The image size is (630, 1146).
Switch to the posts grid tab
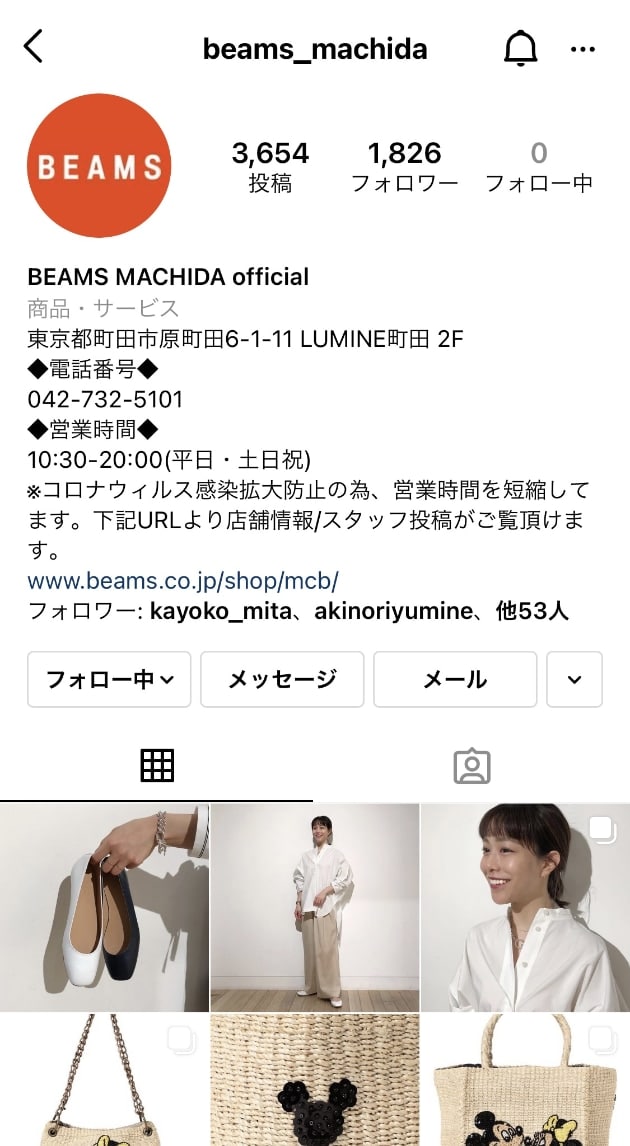point(157,766)
